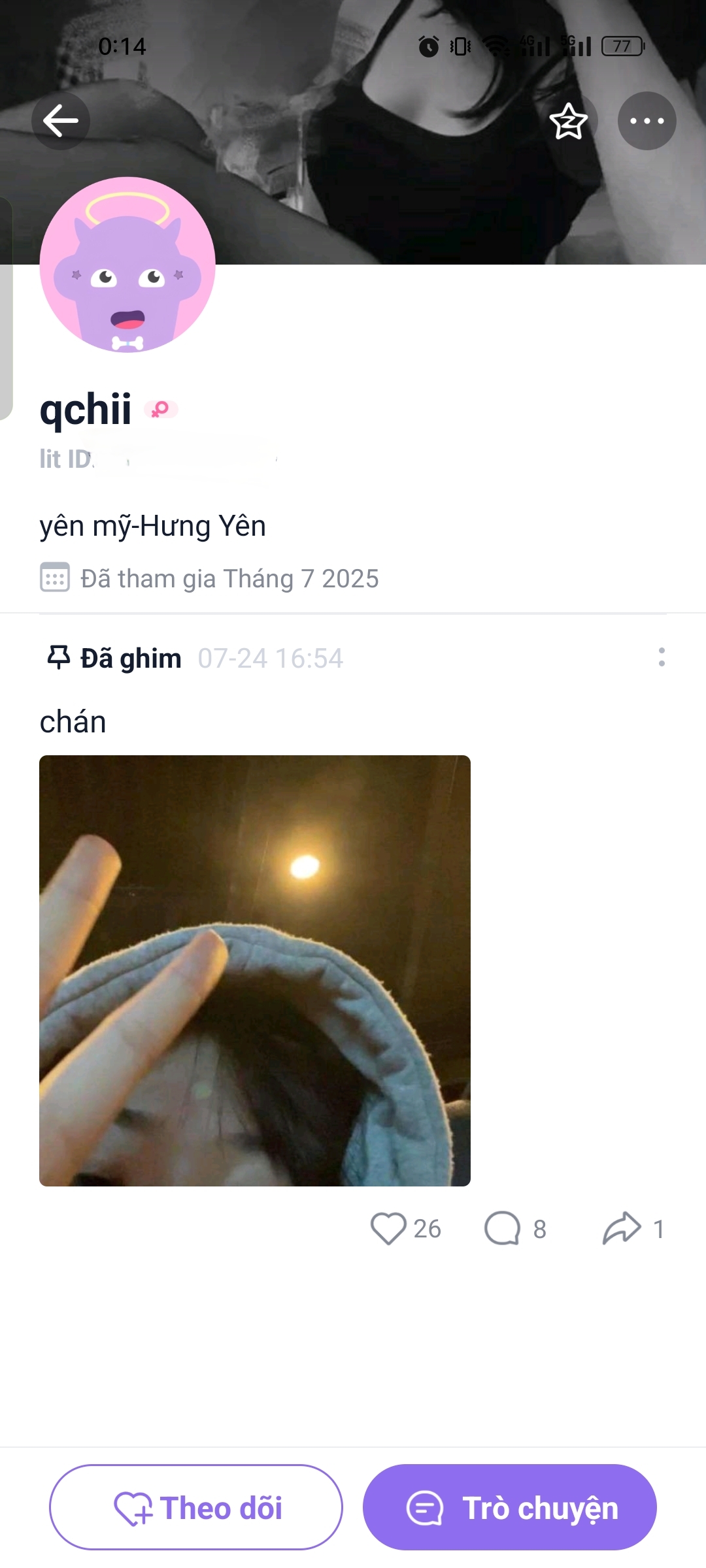This screenshot has height=1568, width=706.
Task: Start a chat via Trò chuyện
Action: pyautogui.click(x=510, y=1507)
